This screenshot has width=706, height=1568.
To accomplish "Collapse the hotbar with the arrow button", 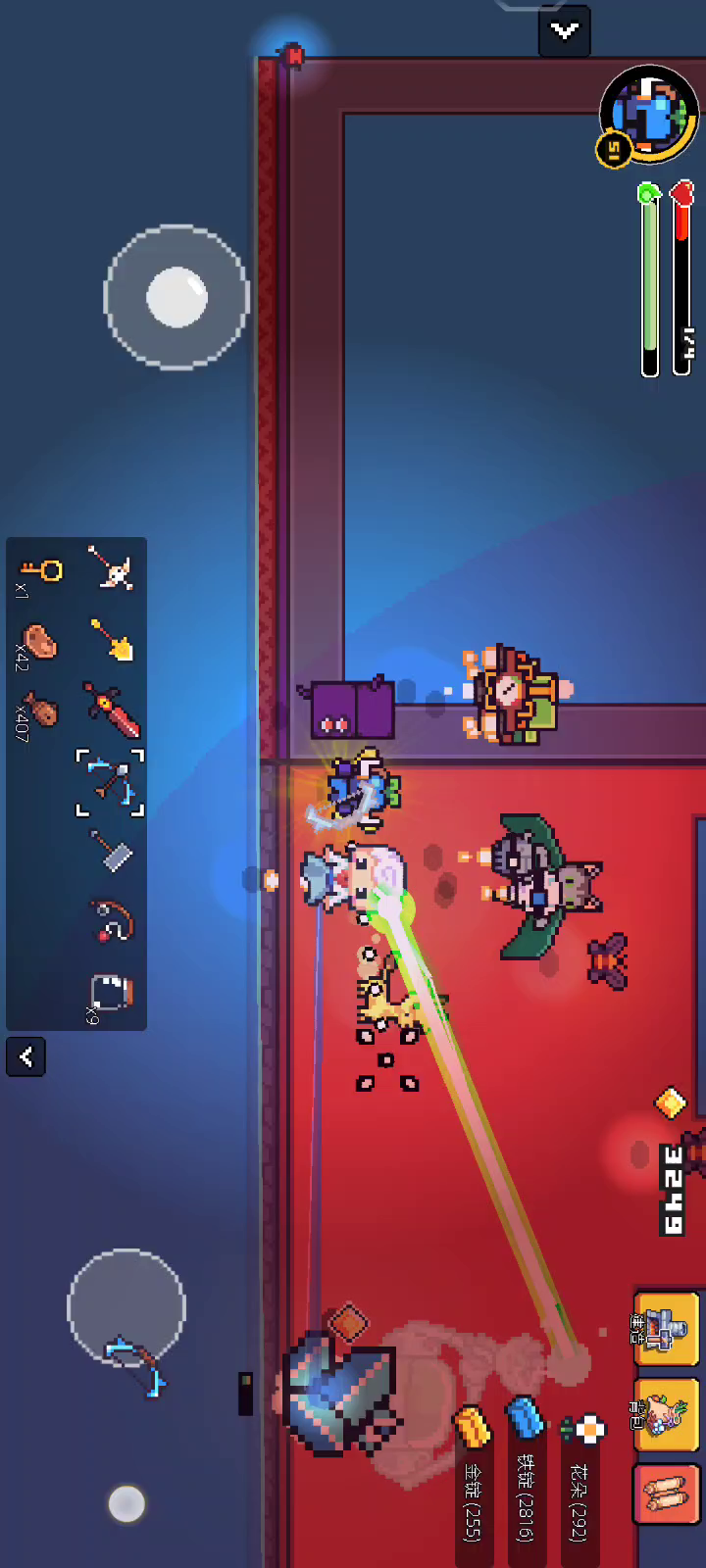I will coord(25,1056).
